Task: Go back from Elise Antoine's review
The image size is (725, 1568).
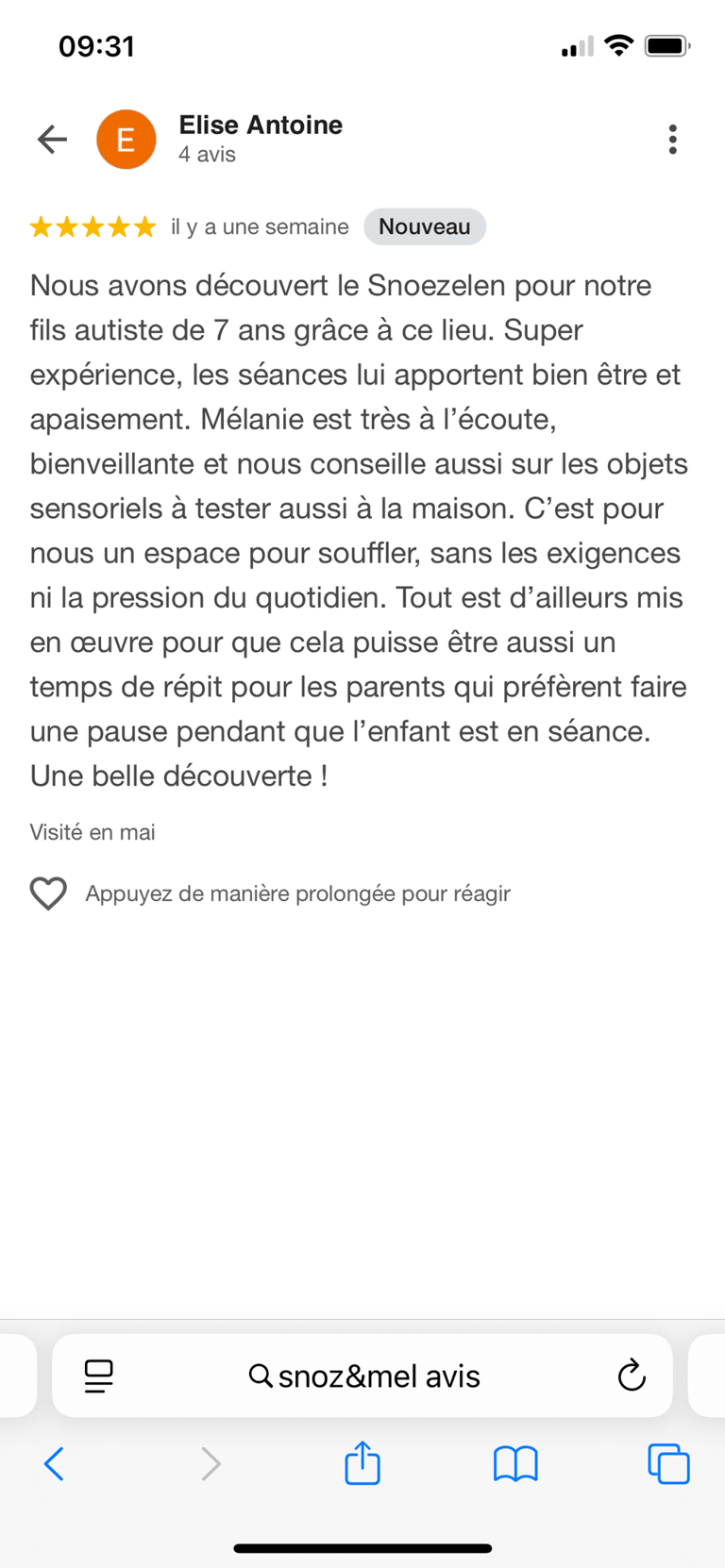Action: click(52, 140)
